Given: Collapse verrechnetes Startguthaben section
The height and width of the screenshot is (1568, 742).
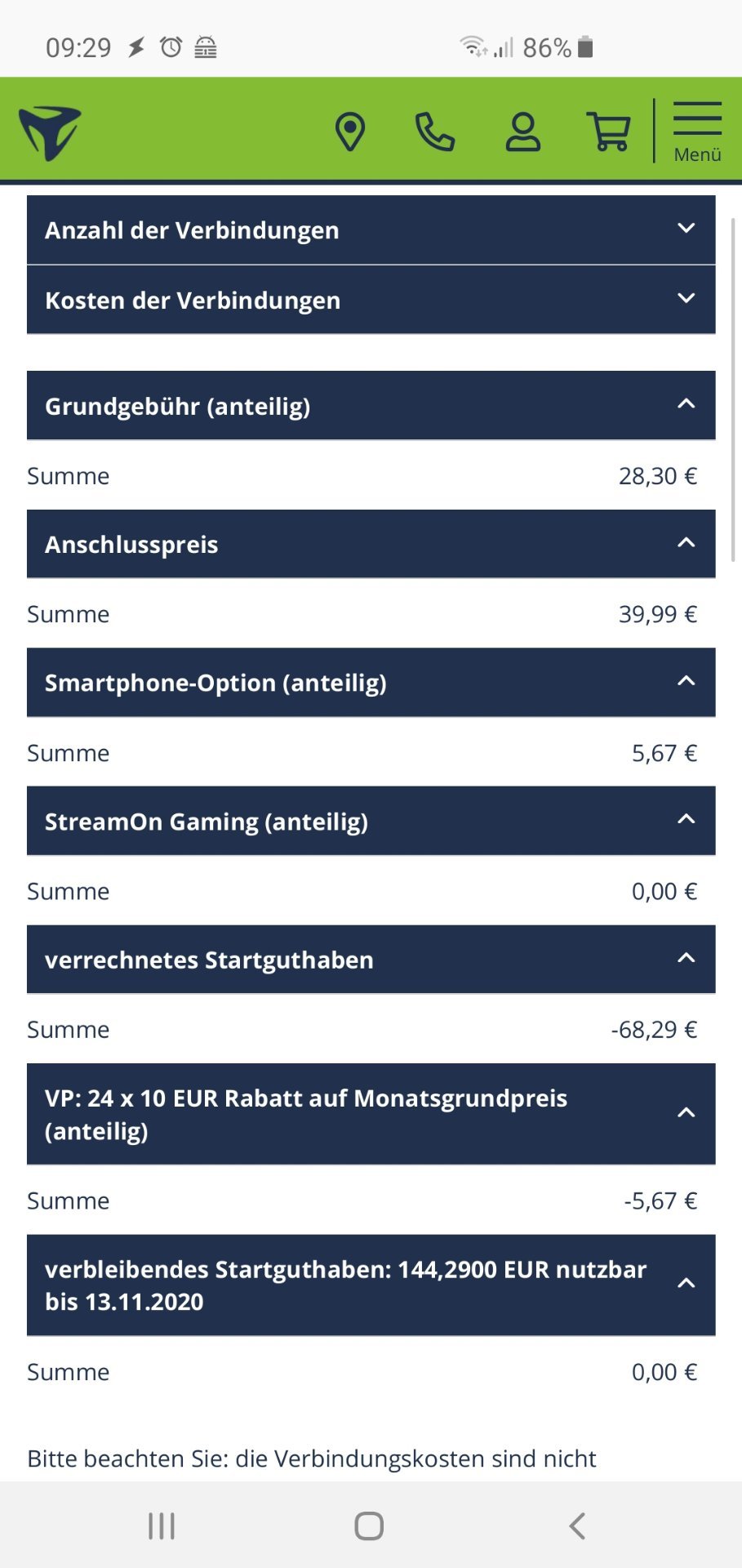Looking at the screenshot, I should [x=371, y=960].
